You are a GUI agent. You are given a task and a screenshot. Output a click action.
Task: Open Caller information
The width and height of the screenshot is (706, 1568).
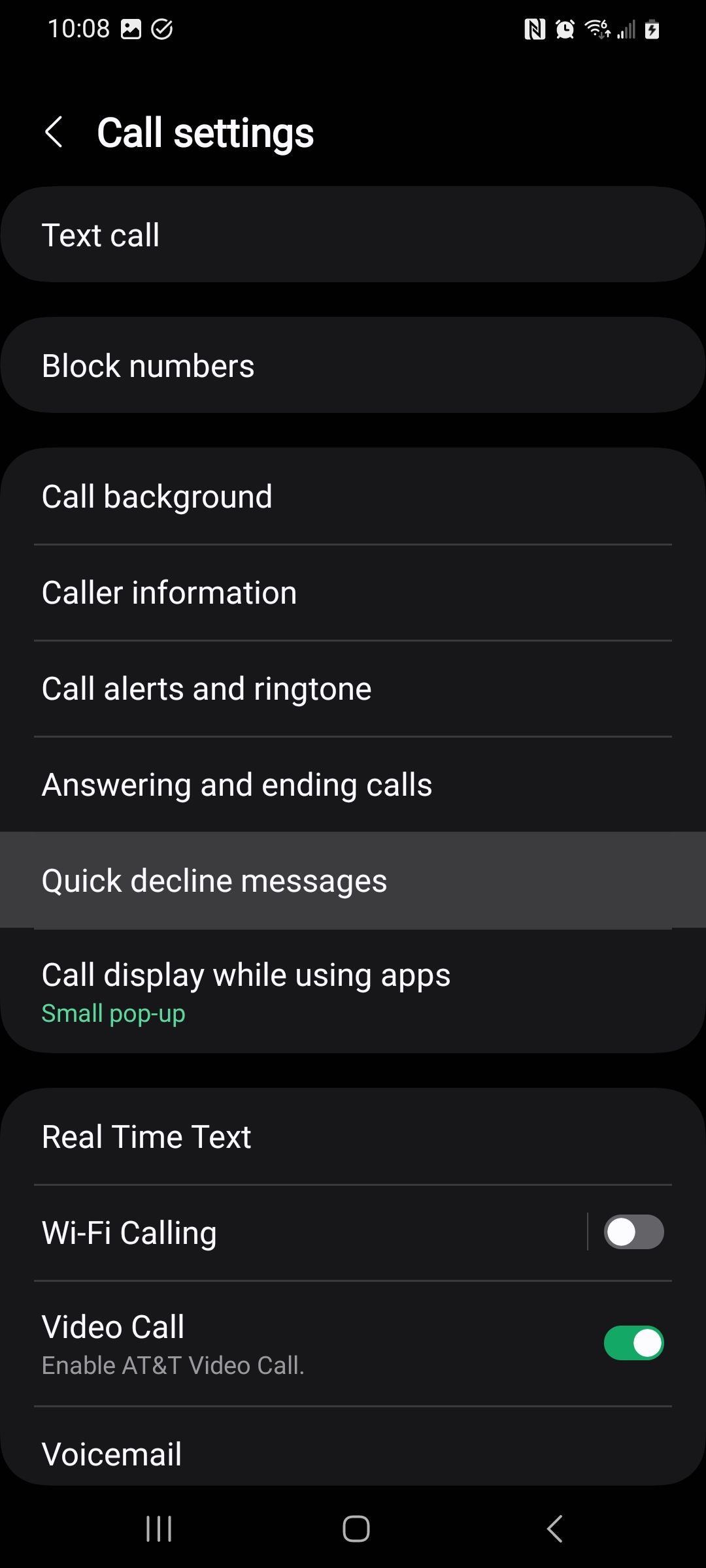[353, 593]
